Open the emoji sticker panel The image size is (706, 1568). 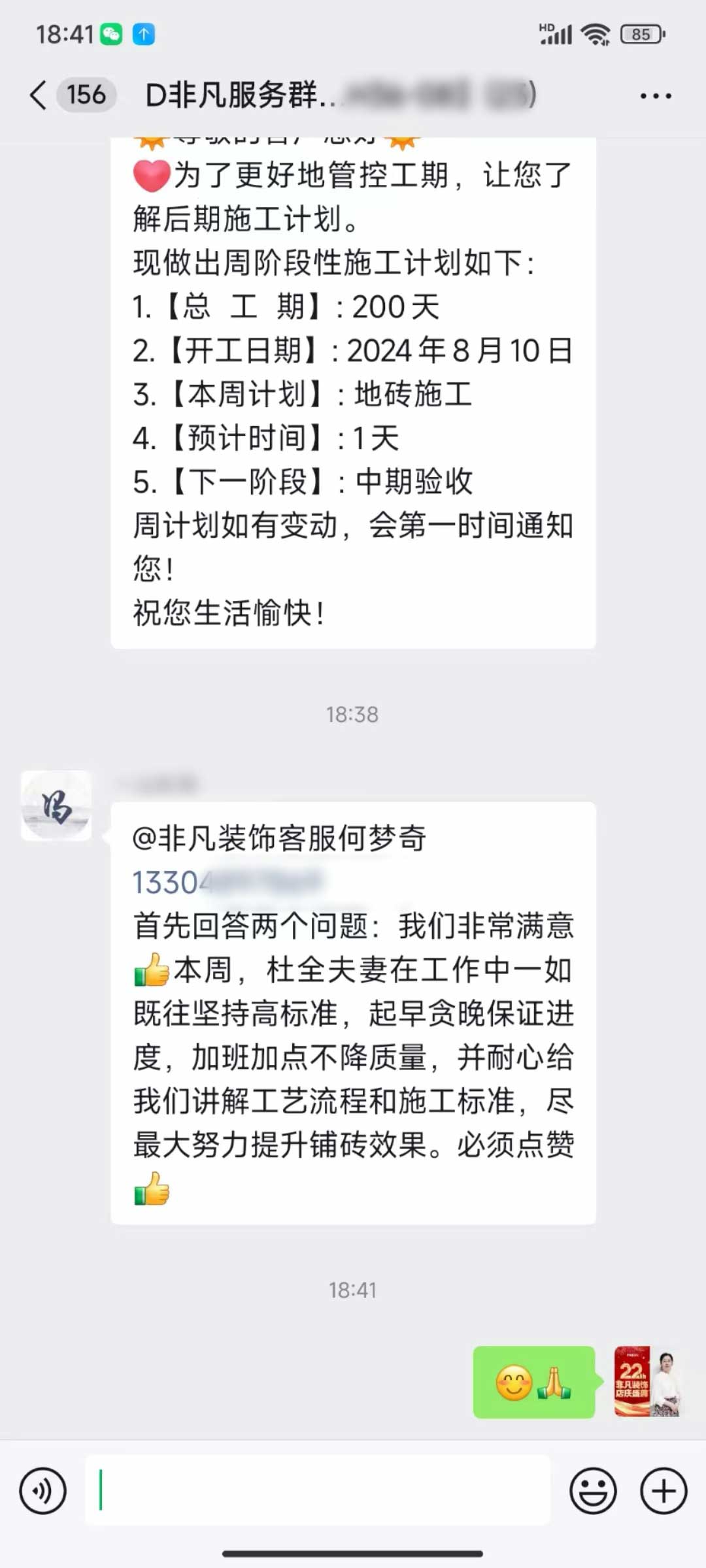point(593,1492)
